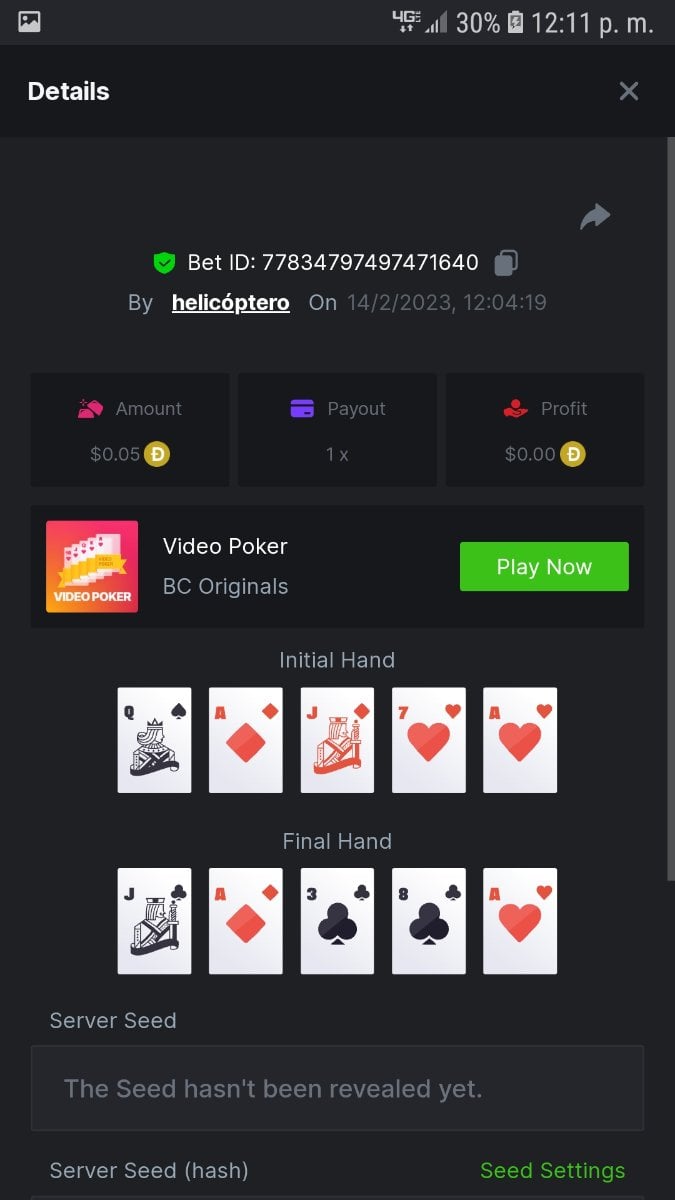Copy the Bet ID
Image resolution: width=675 pixels, height=1200 pixels.
[506, 263]
